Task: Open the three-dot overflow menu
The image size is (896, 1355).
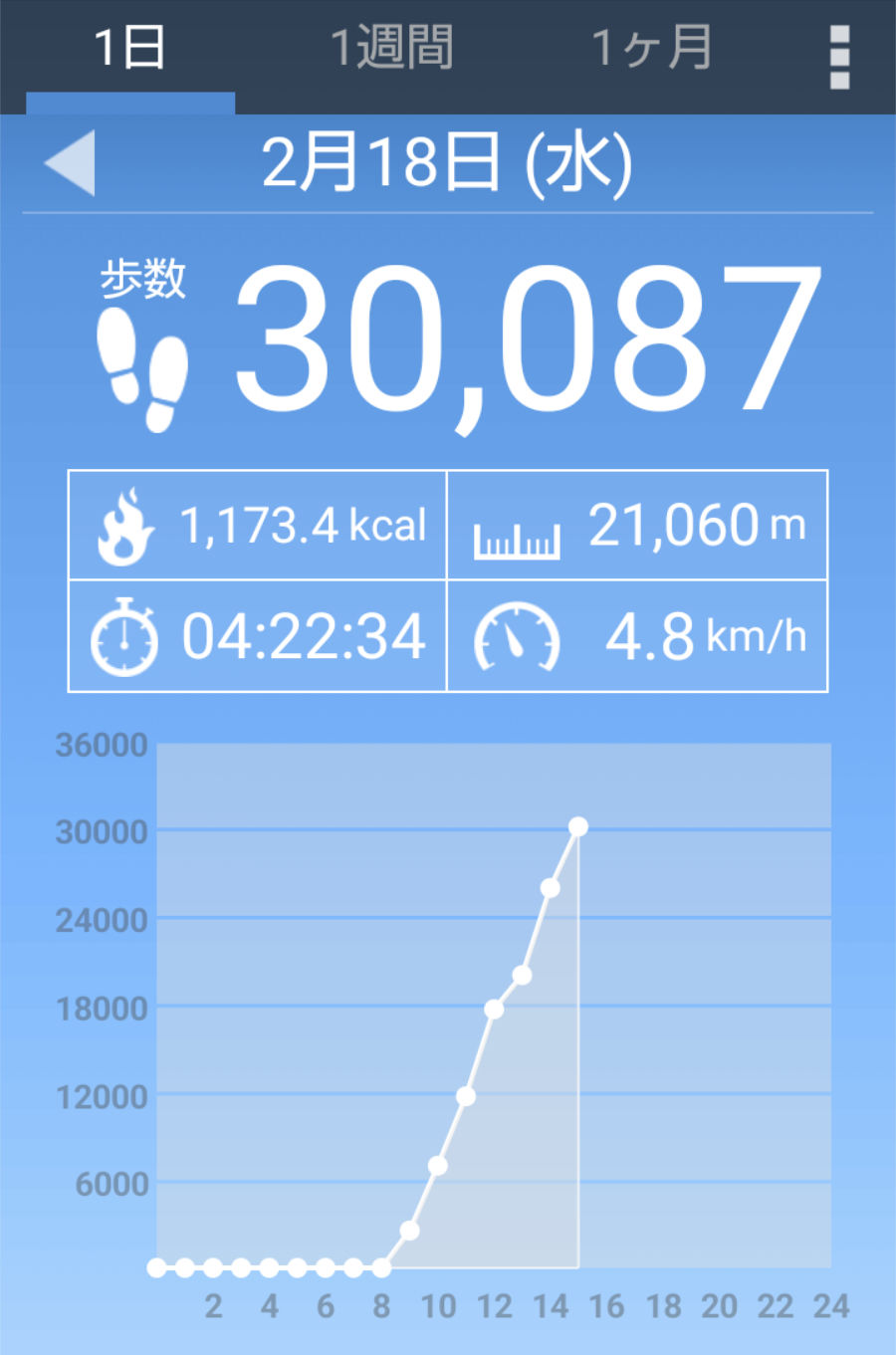Action: [839, 57]
